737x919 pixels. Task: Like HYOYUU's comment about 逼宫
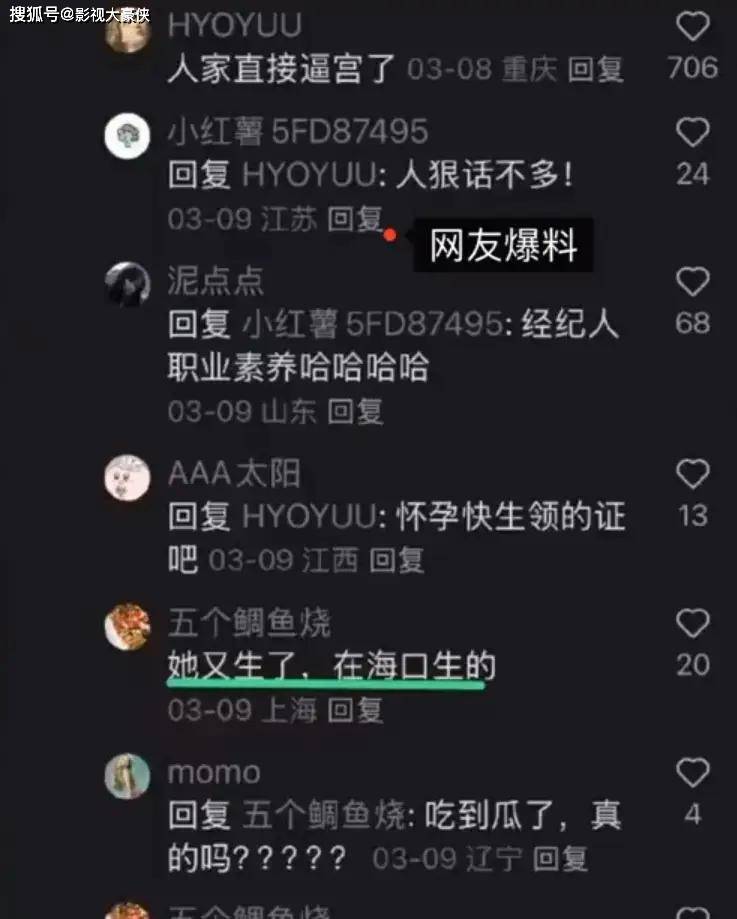click(x=692, y=26)
